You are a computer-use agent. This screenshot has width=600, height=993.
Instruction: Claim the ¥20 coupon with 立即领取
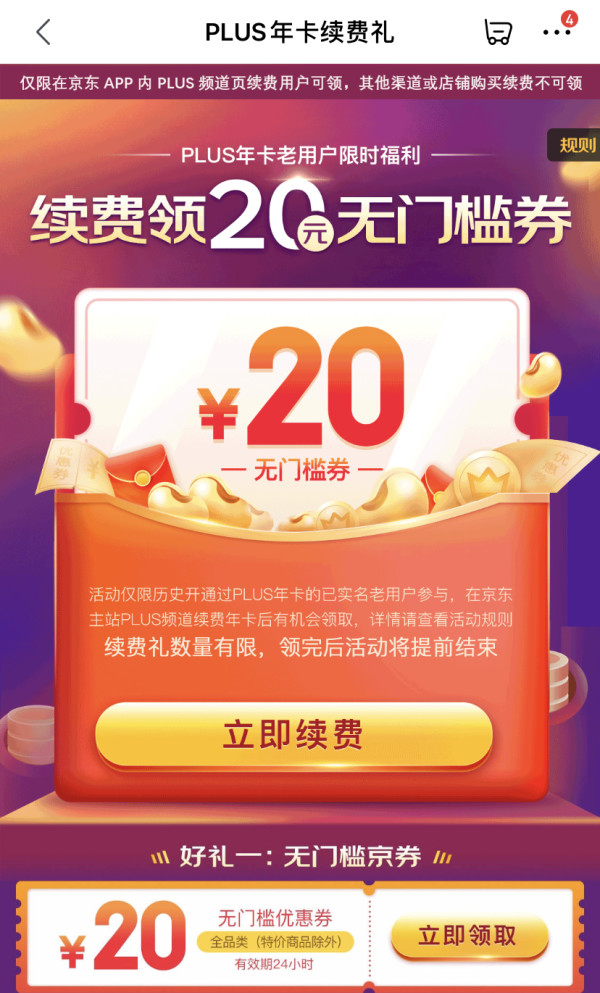[x=469, y=936]
